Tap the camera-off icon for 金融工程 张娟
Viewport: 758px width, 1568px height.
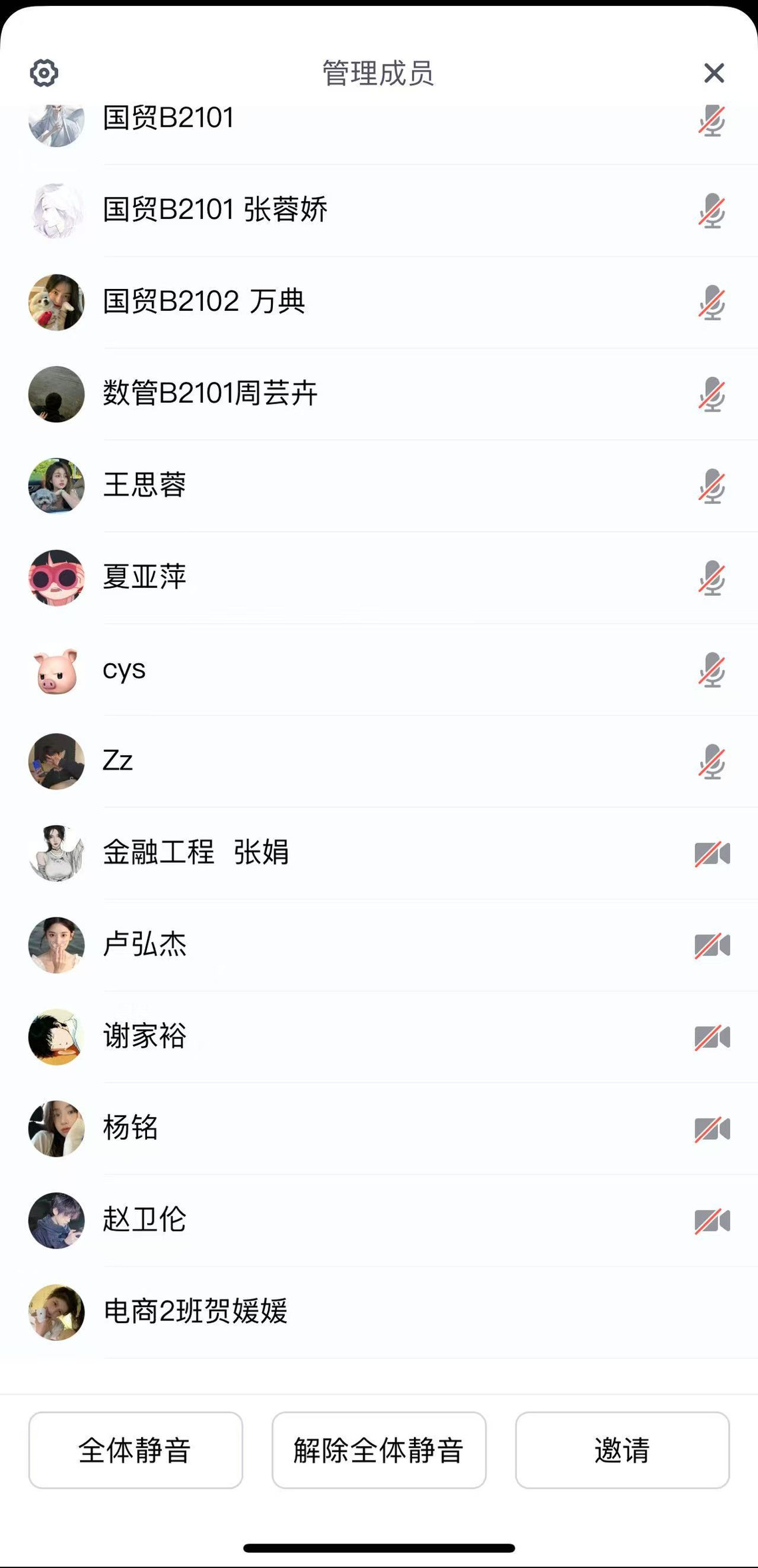click(712, 854)
